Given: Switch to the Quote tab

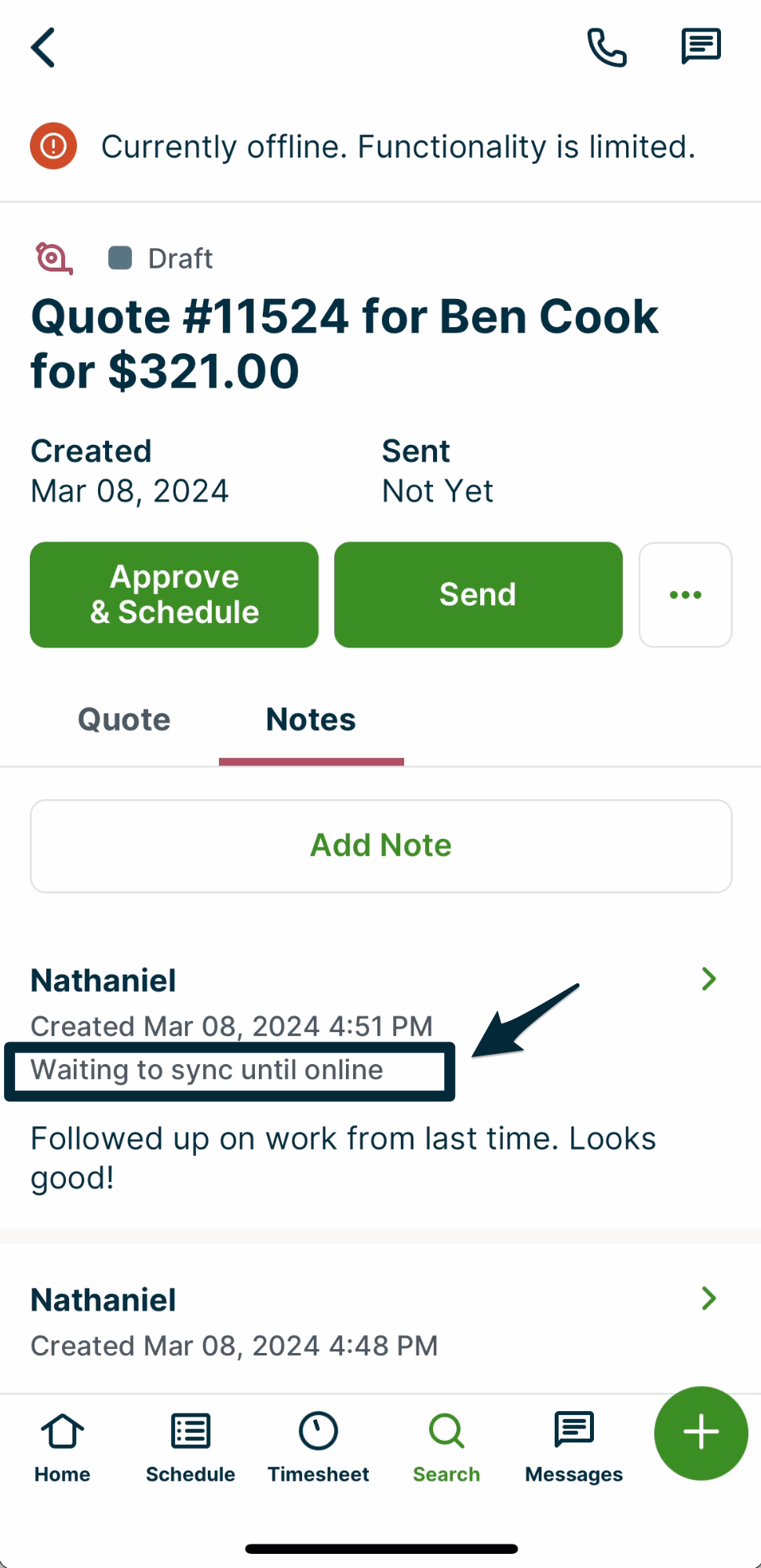Looking at the screenshot, I should pyautogui.click(x=123, y=719).
